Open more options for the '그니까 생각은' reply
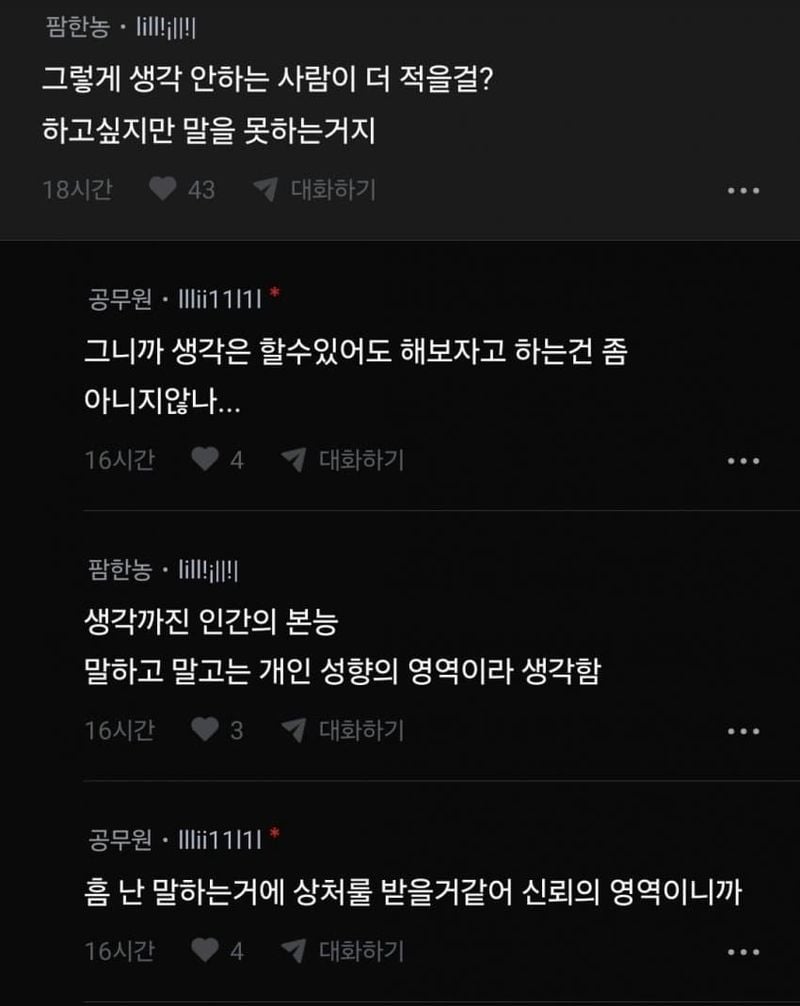 743,461
